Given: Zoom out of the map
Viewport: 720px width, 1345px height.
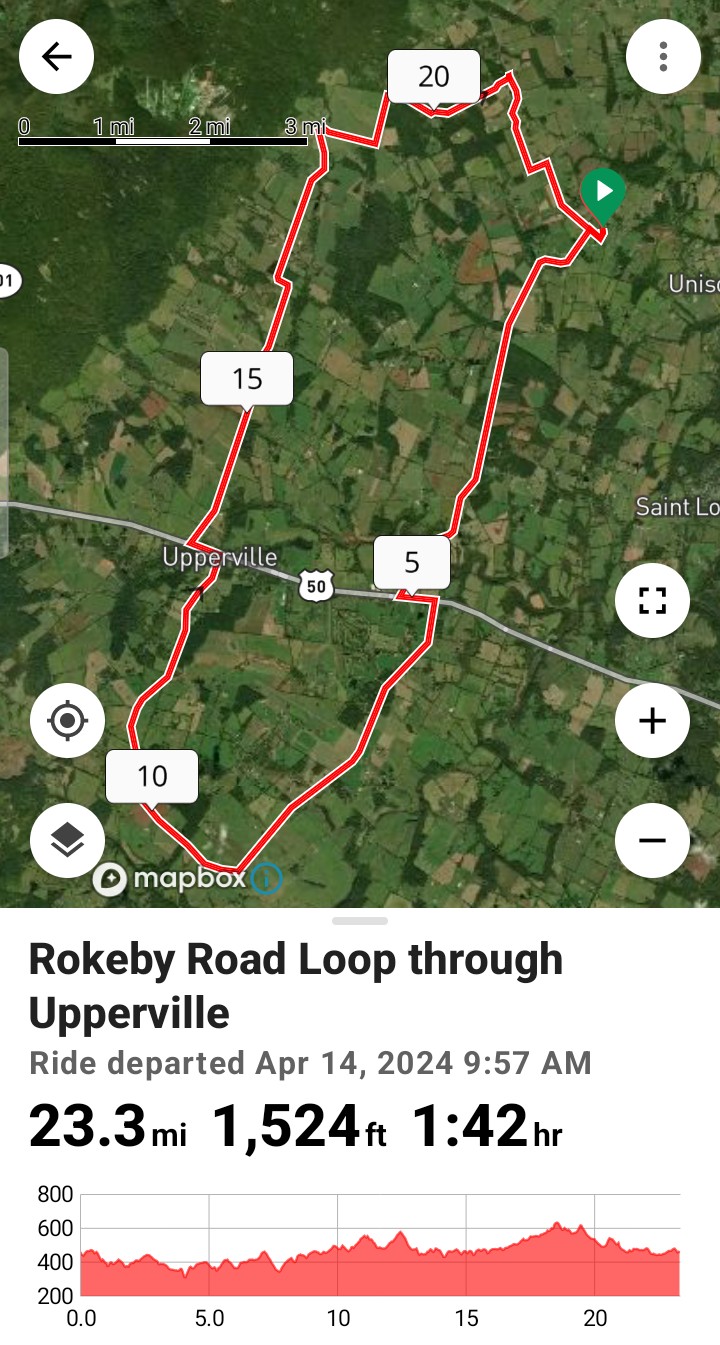Looking at the screenshot, I should (652, 841).
